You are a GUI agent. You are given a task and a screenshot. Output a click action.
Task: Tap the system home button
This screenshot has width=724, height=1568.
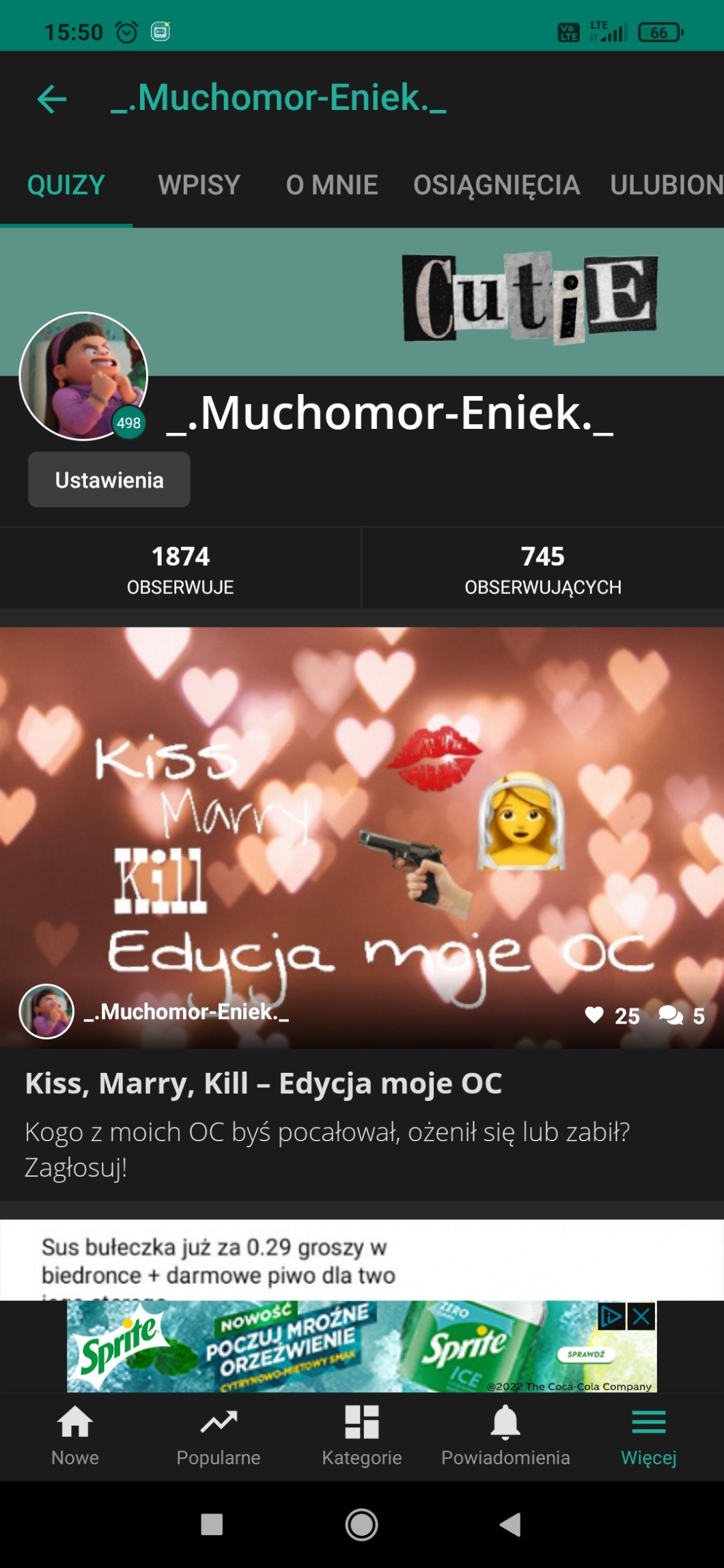[362, 1524]
